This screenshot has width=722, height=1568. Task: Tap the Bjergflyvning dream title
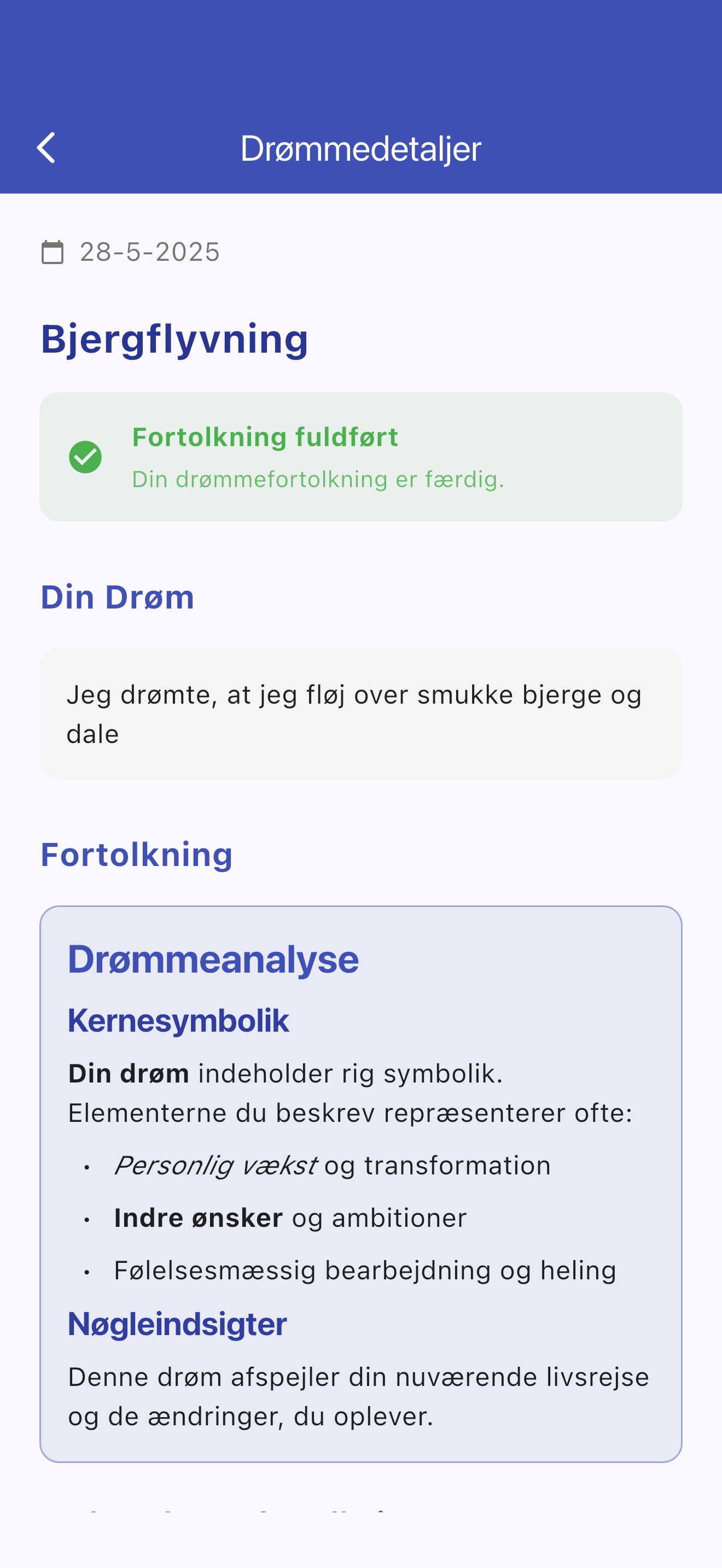(x=174, y=338)
